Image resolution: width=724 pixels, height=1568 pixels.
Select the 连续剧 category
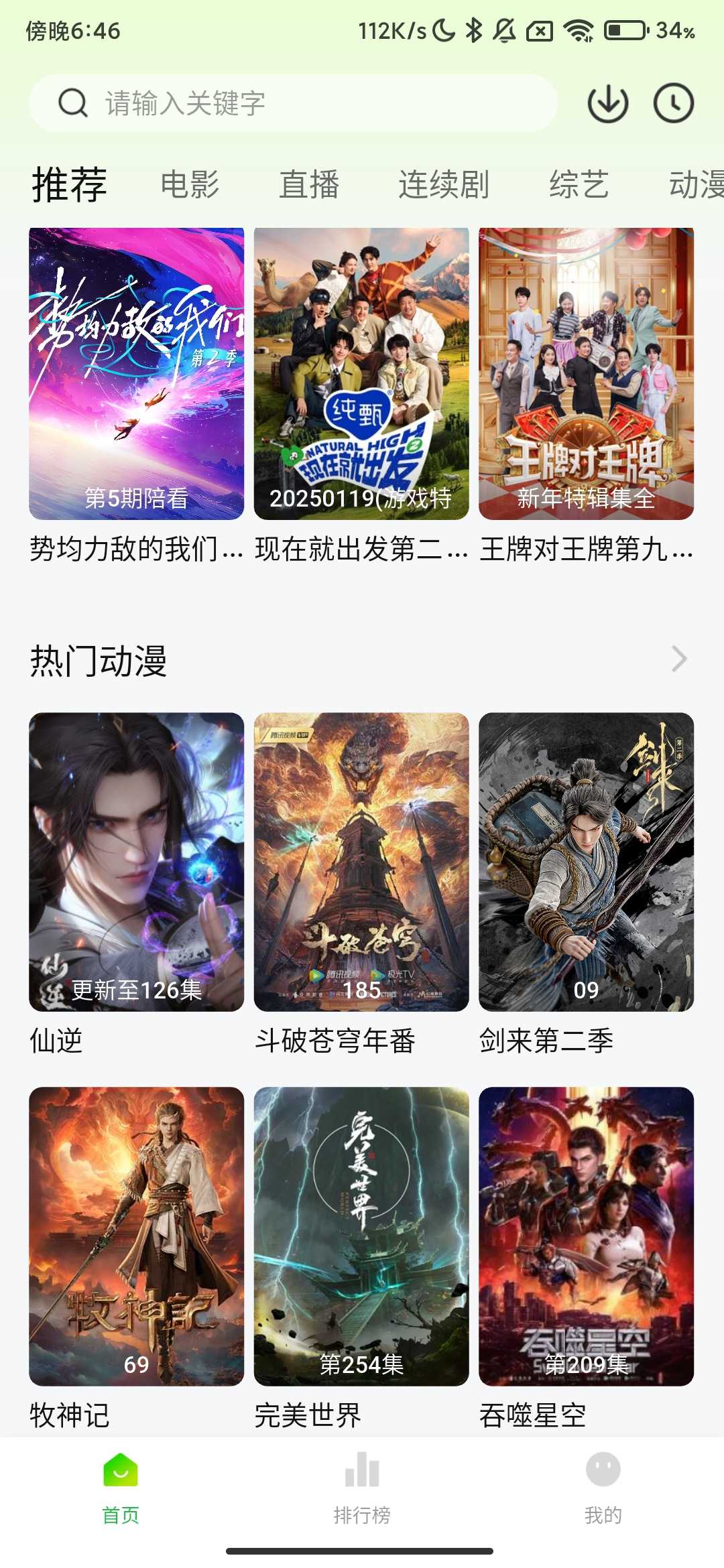[444, 186]
